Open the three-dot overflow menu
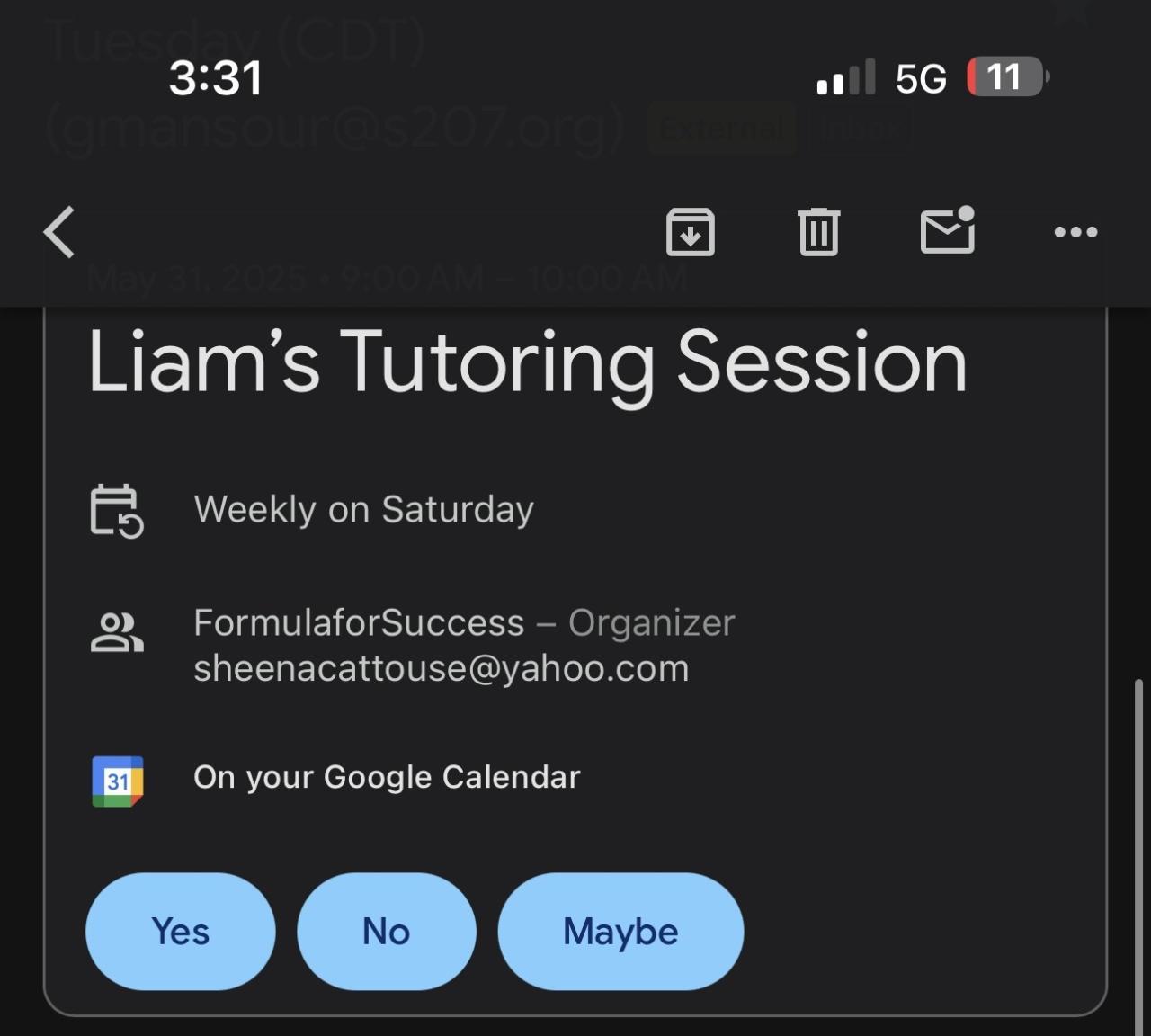Screen dimensions: 1151x1036 pyautogui.click(x=1075, y=232)
